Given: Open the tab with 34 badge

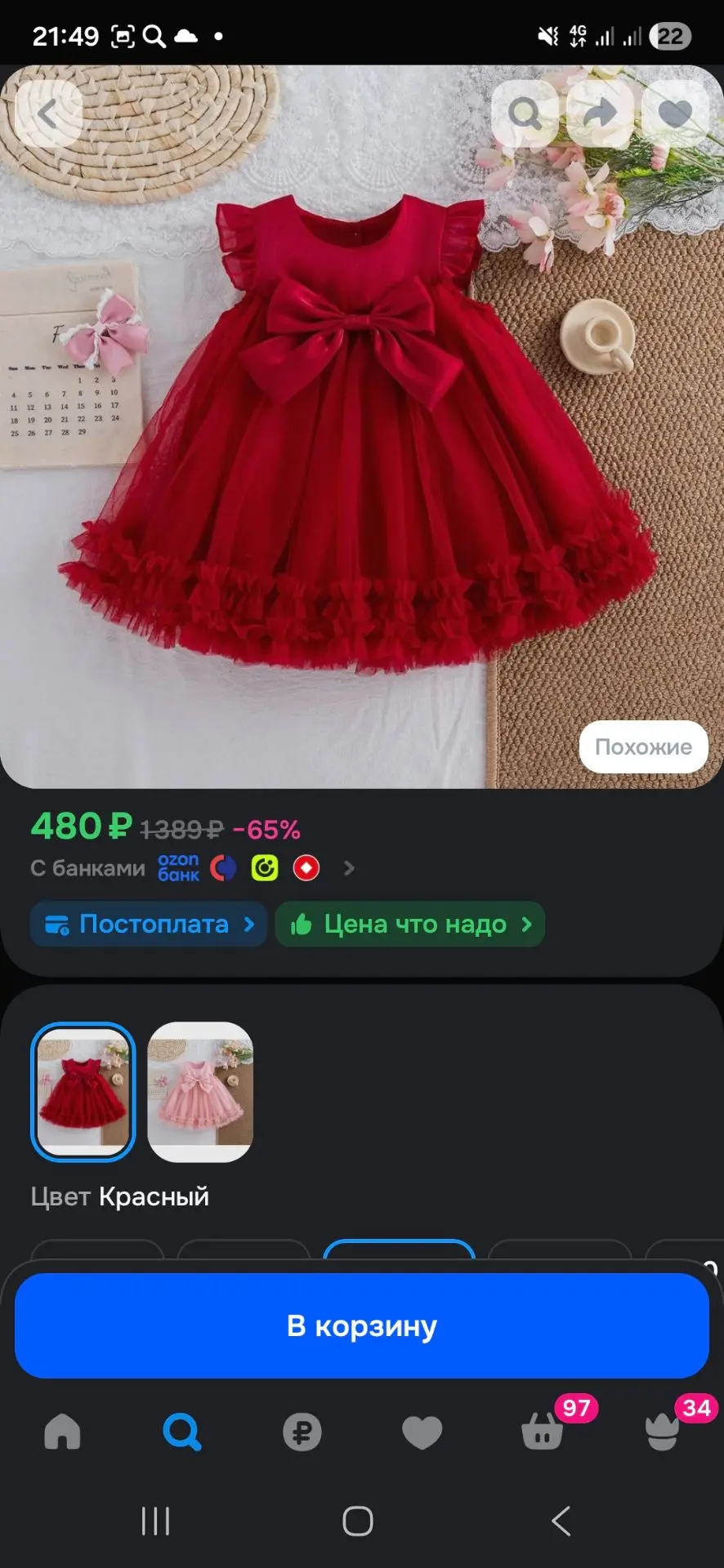Looking at the screenshot, I should [664, 1429].
